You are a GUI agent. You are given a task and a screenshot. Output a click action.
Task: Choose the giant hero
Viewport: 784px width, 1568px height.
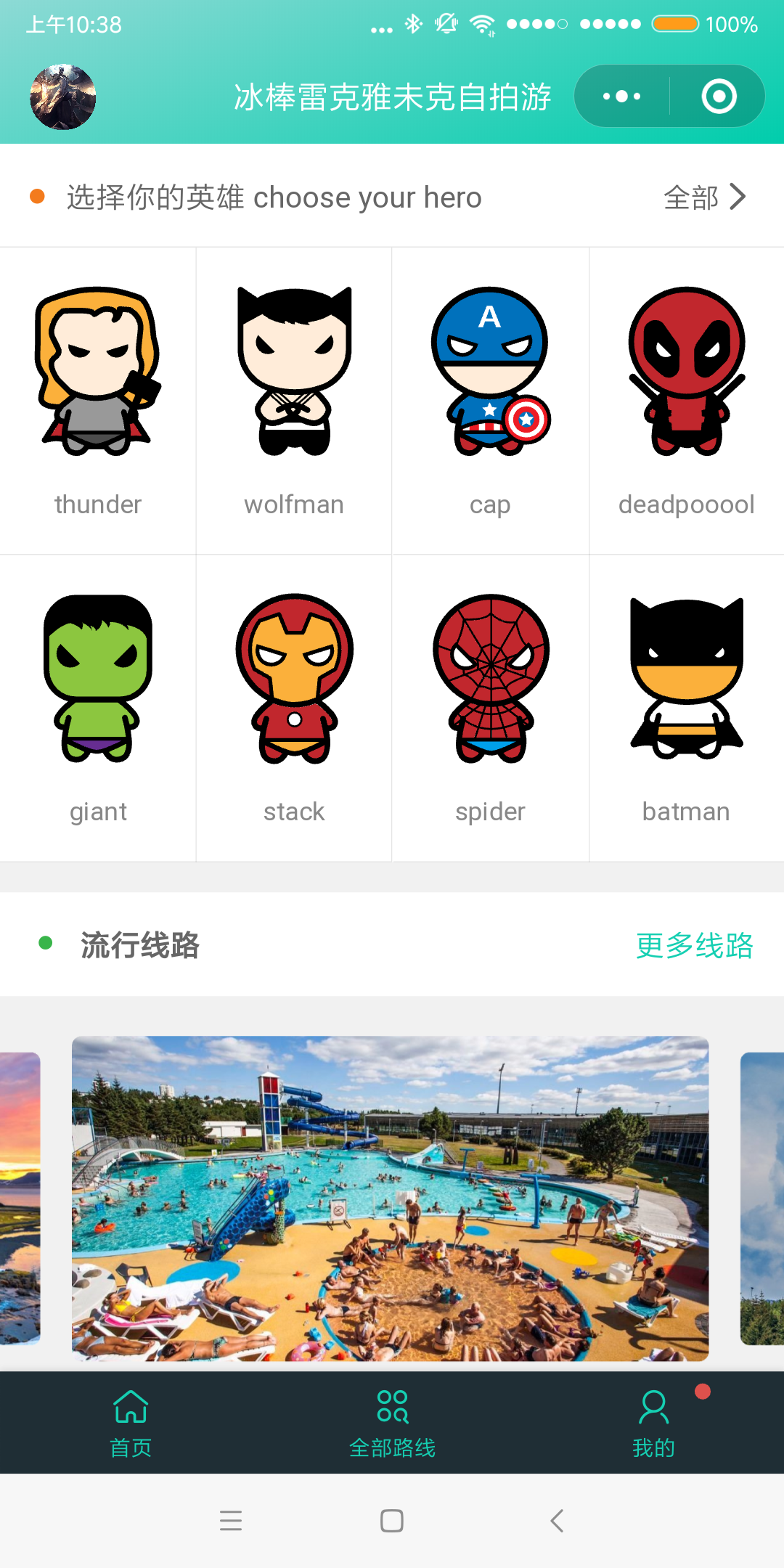tap(98, 709)
